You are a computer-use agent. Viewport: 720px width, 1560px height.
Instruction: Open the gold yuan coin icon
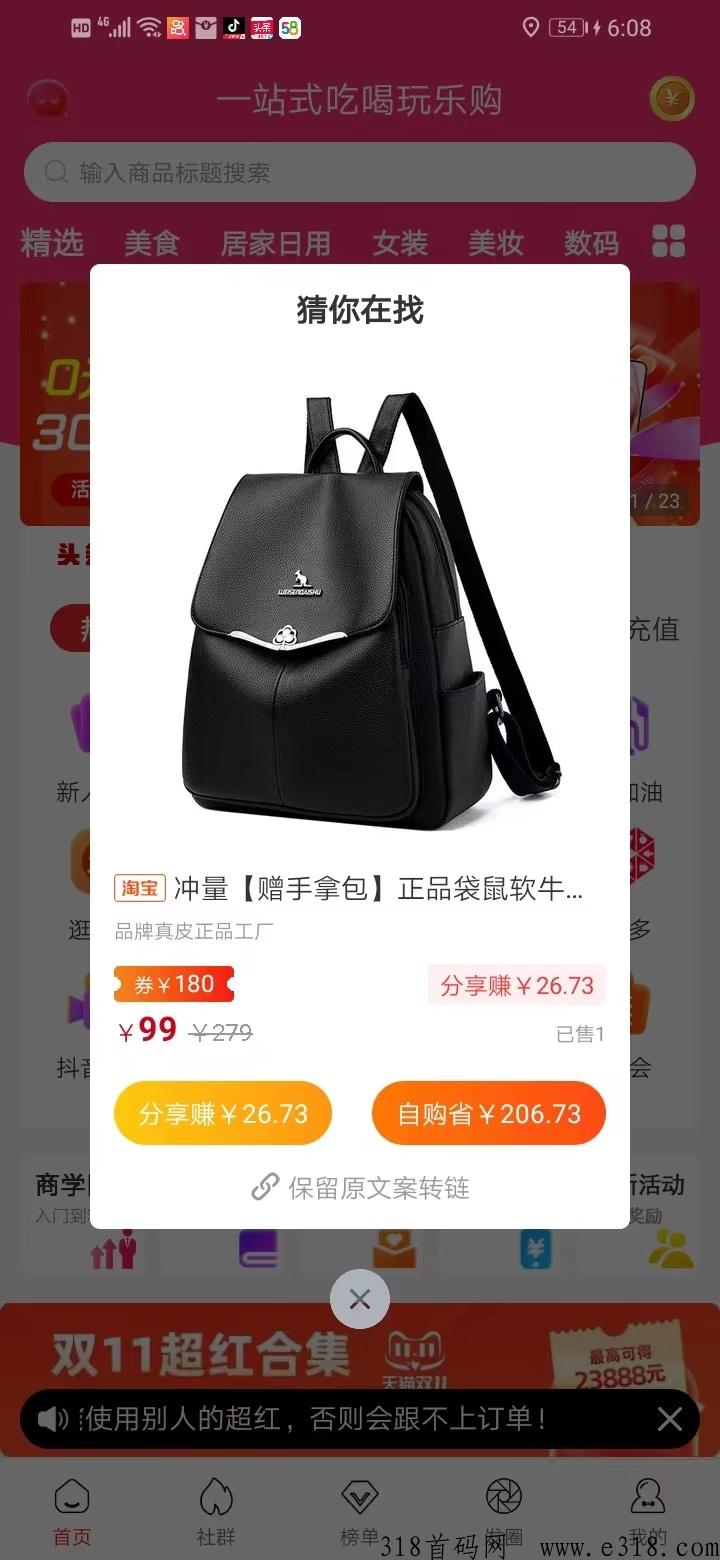click(672, 99)
